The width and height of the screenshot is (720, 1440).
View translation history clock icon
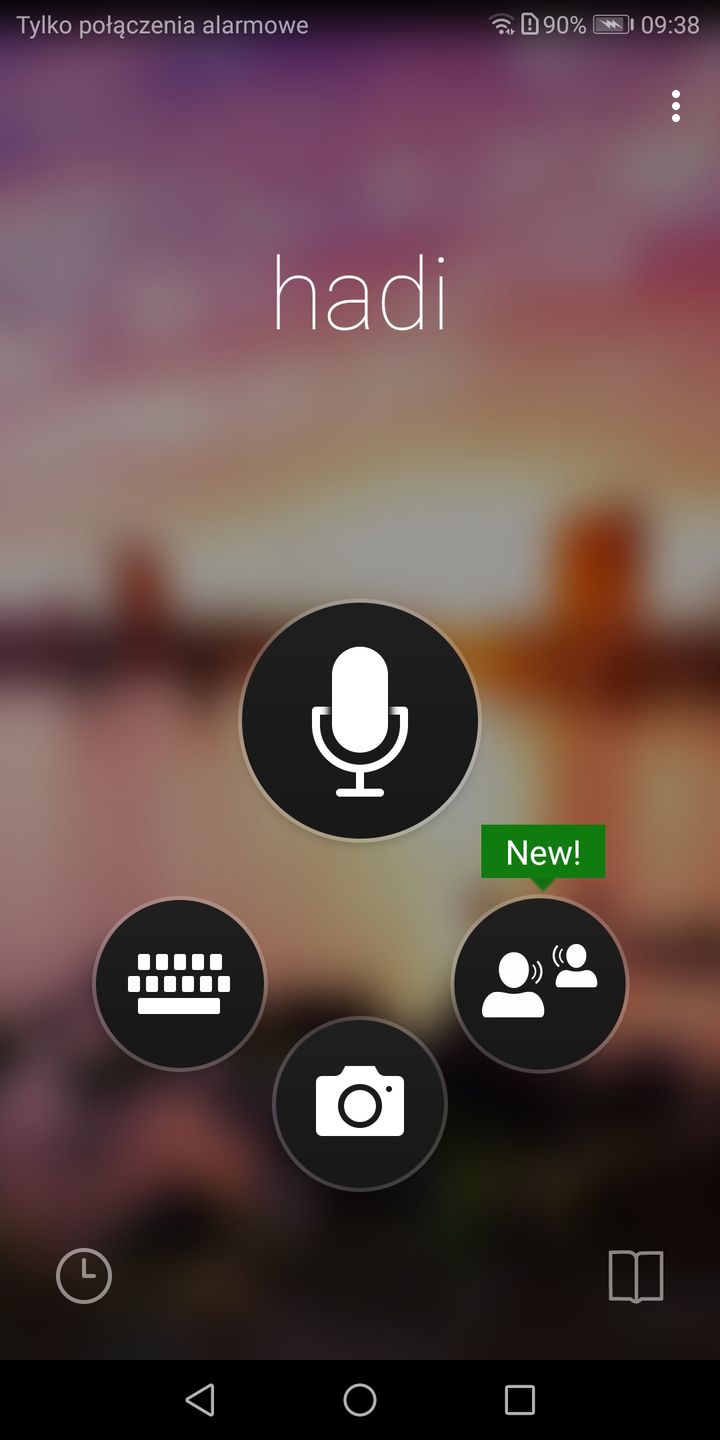[84, 1276]
